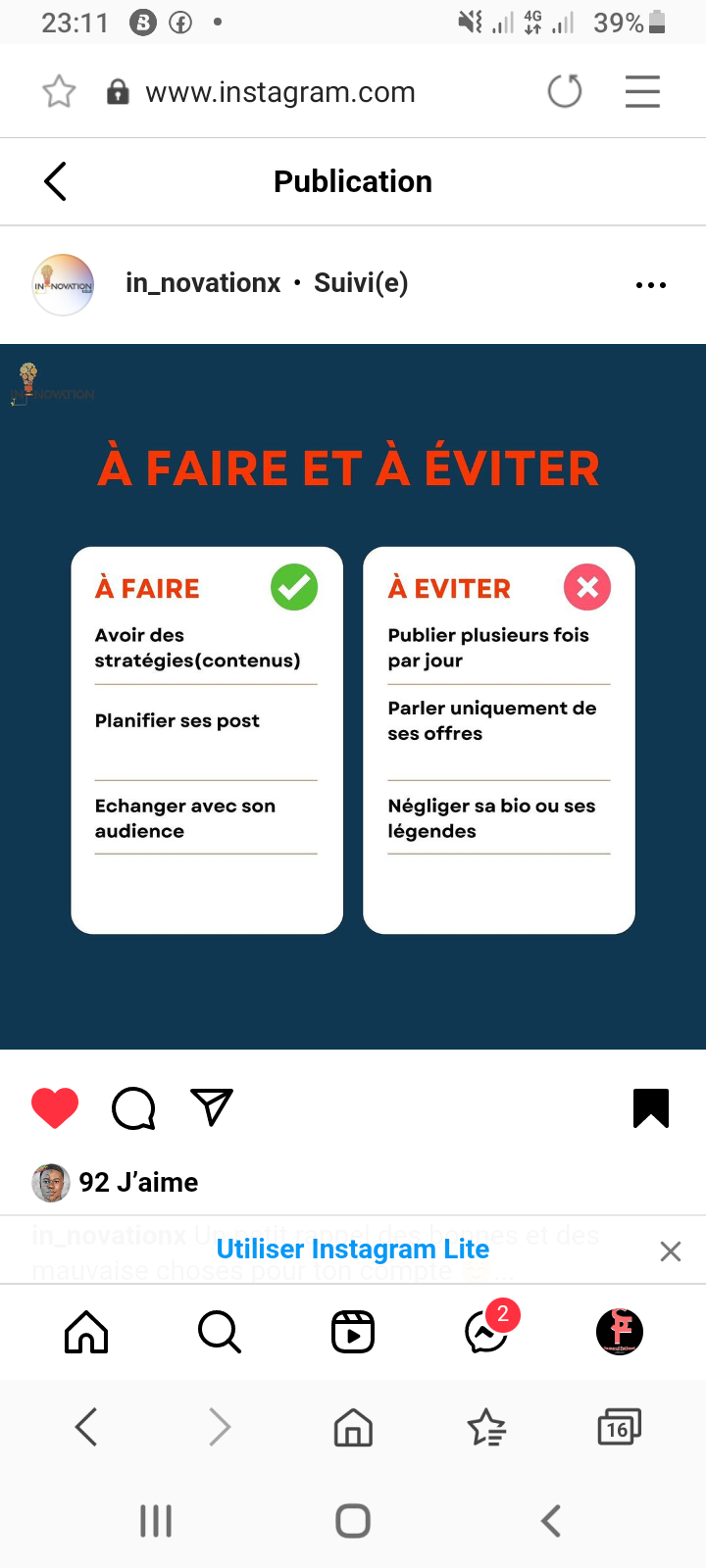Open the comments on this post
Image resolution: width=706 pixels, height=1568 pixels.
(133, 1108)
